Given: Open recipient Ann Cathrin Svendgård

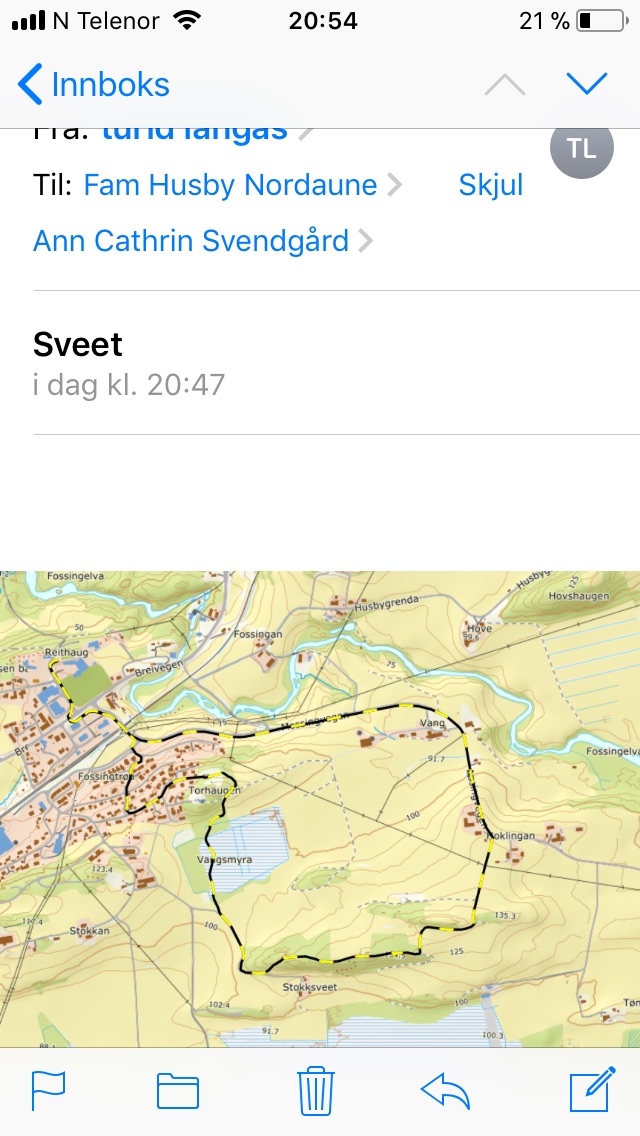Looking at the screenshot, I should (192, 241).
